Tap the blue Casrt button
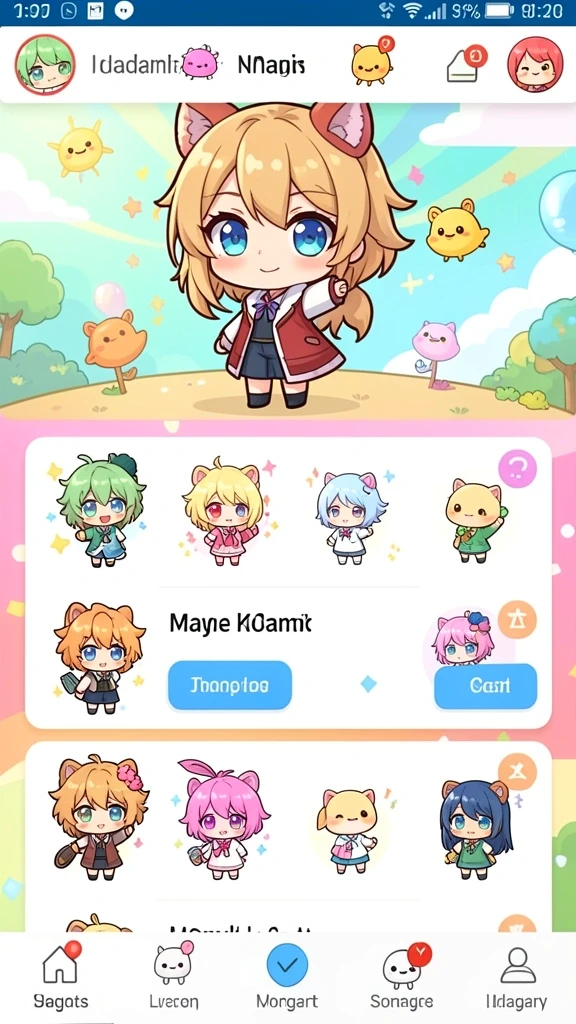This screenshot has height=1024, width=576. (485, 686)
